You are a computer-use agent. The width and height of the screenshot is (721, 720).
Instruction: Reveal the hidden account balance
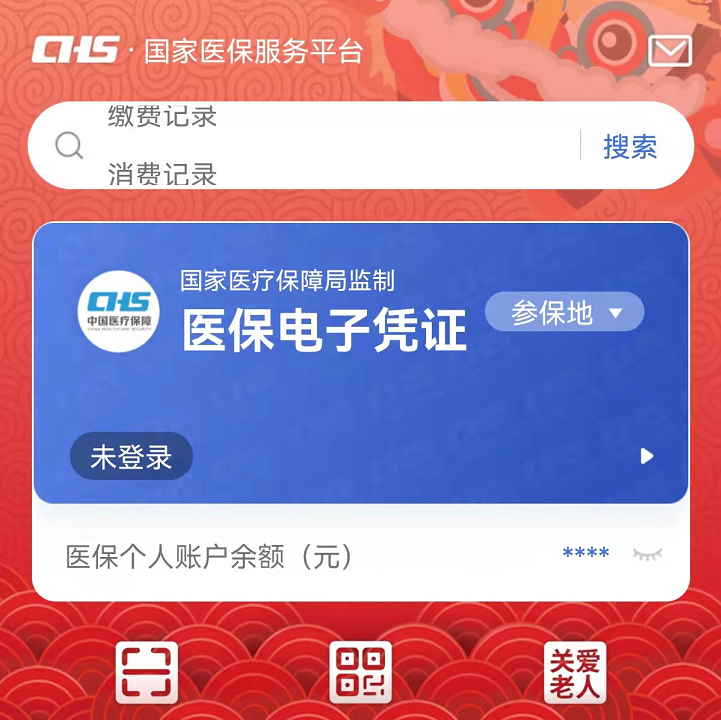coord(647,554)
